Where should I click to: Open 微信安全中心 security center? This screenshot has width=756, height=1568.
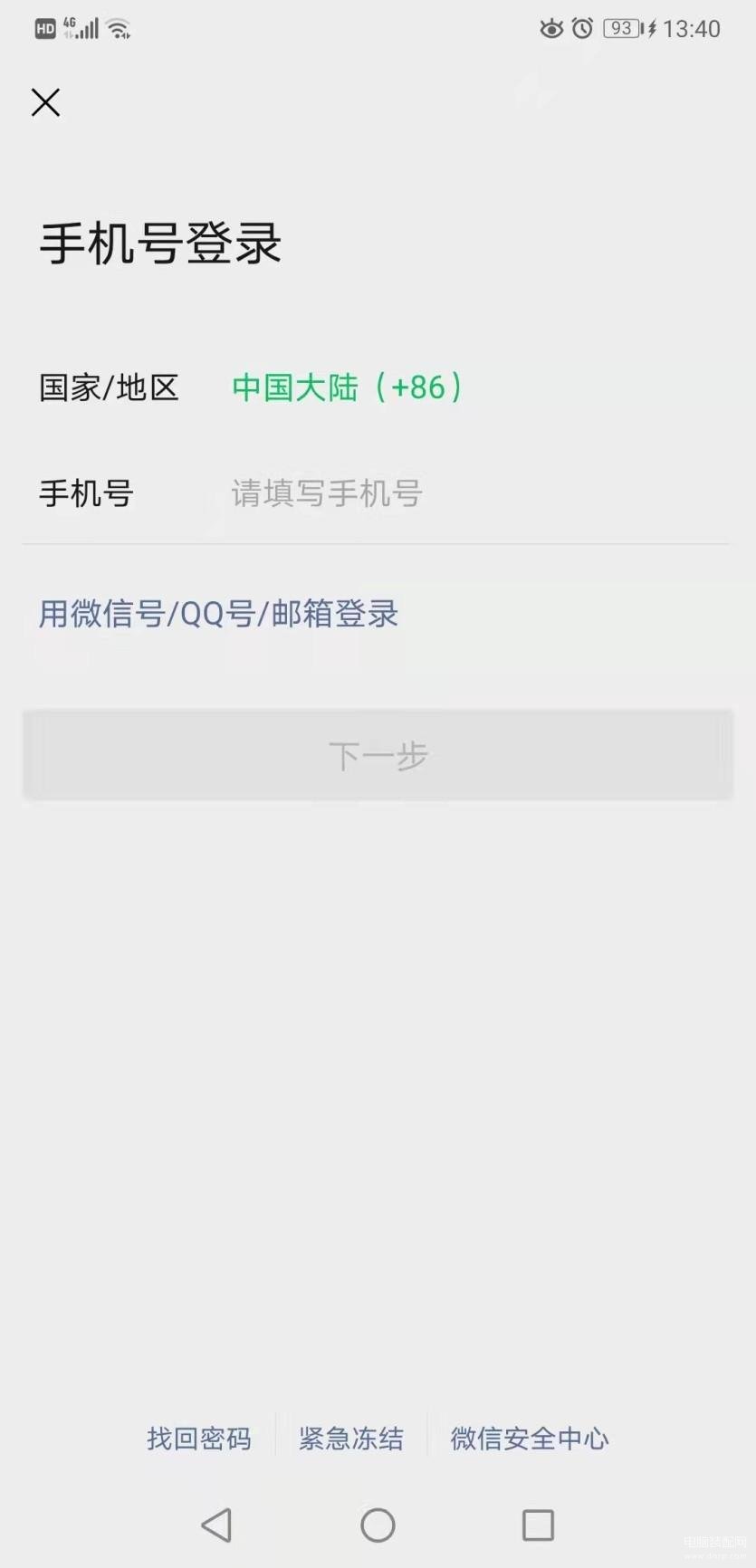click(530, 1438)
